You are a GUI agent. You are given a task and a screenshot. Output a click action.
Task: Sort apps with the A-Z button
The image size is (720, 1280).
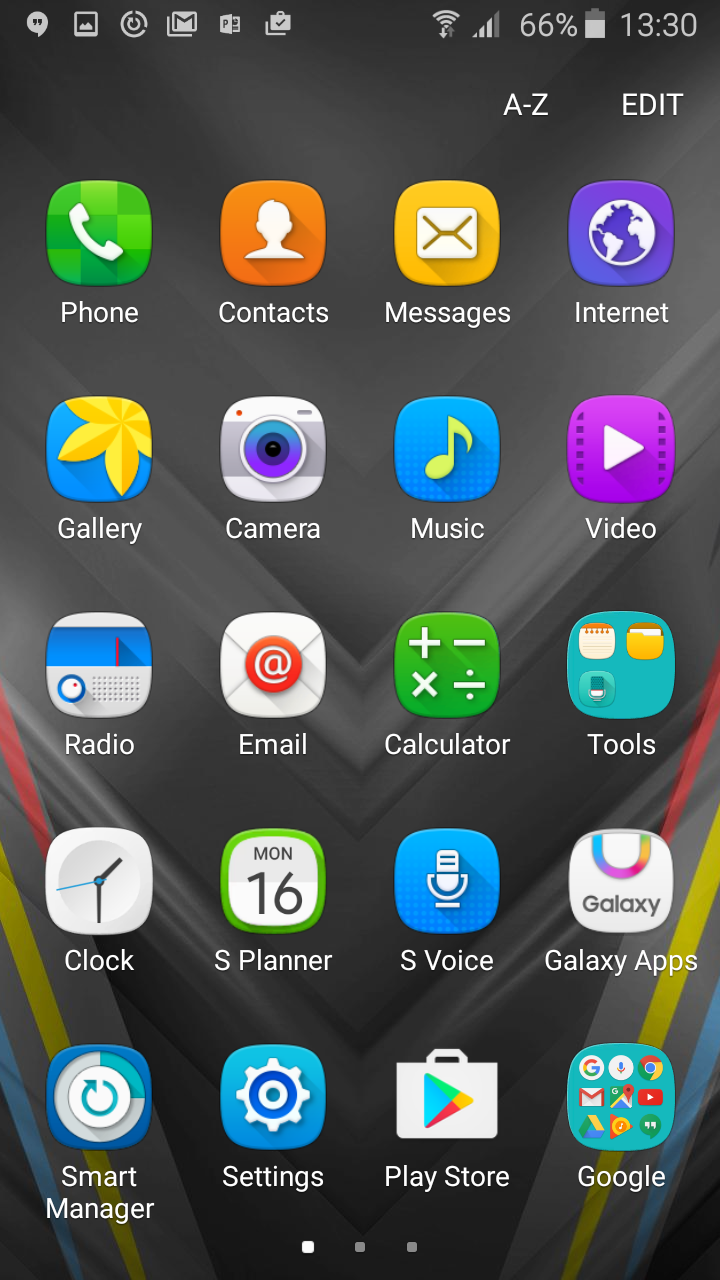point(525,105)
